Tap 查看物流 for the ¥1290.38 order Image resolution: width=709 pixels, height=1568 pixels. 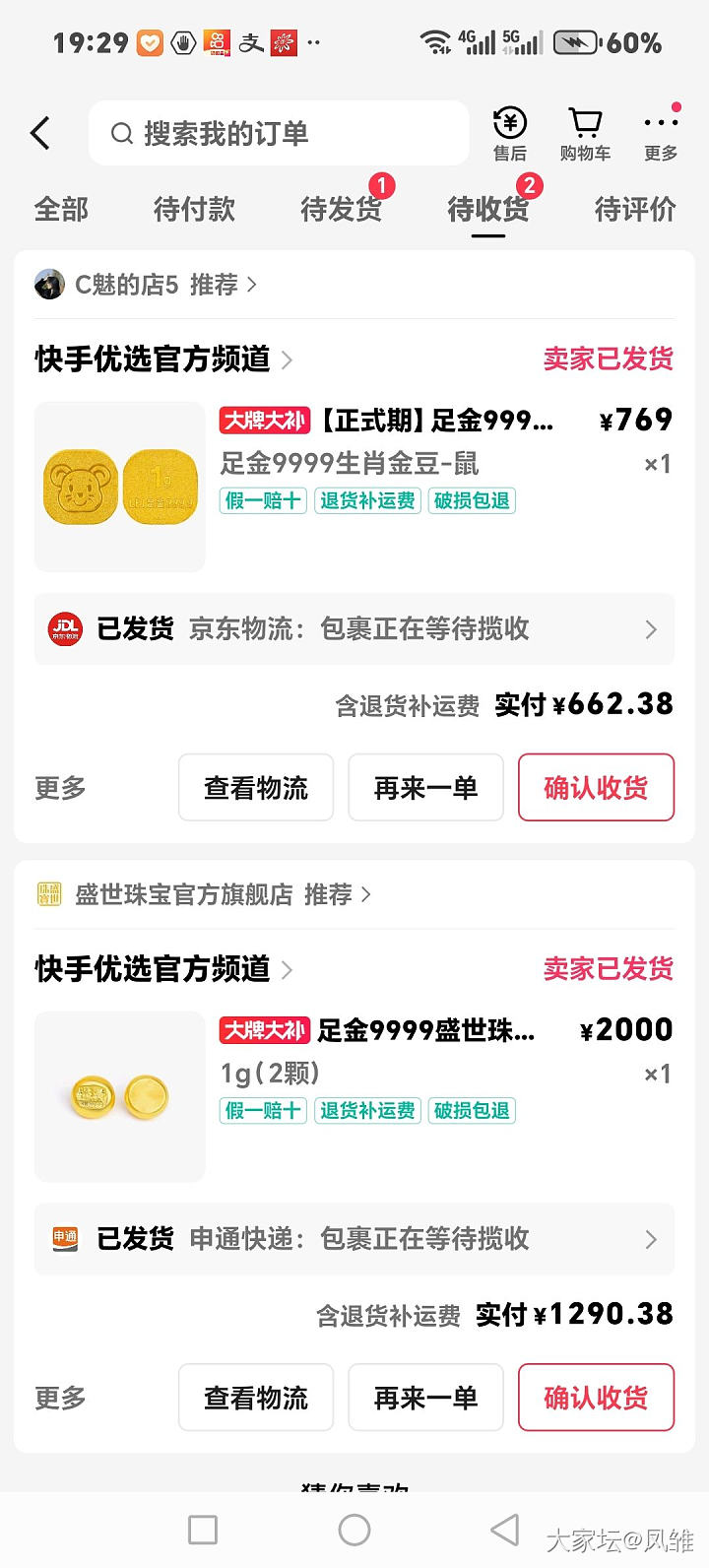(x=256, y=1398)
